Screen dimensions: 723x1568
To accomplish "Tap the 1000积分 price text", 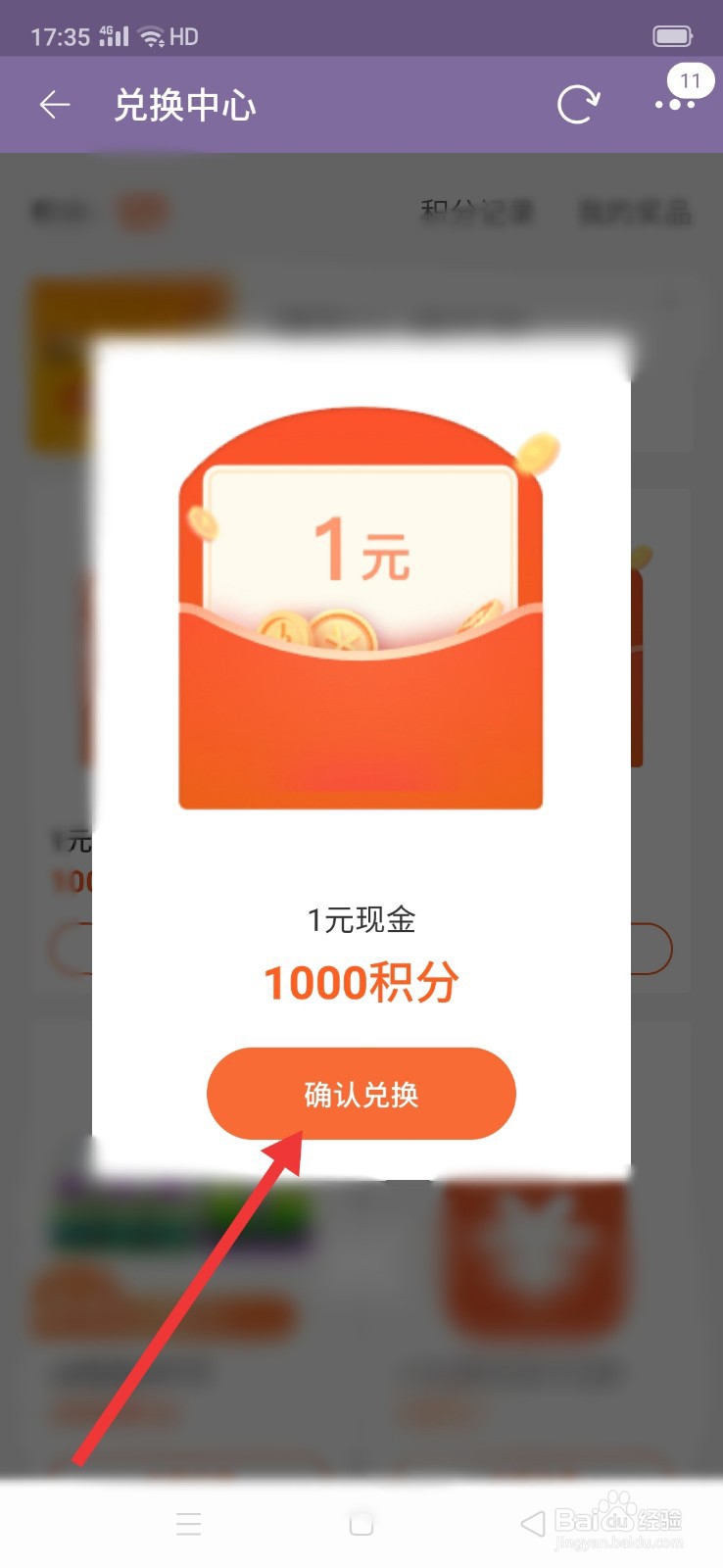I will 361,983.
